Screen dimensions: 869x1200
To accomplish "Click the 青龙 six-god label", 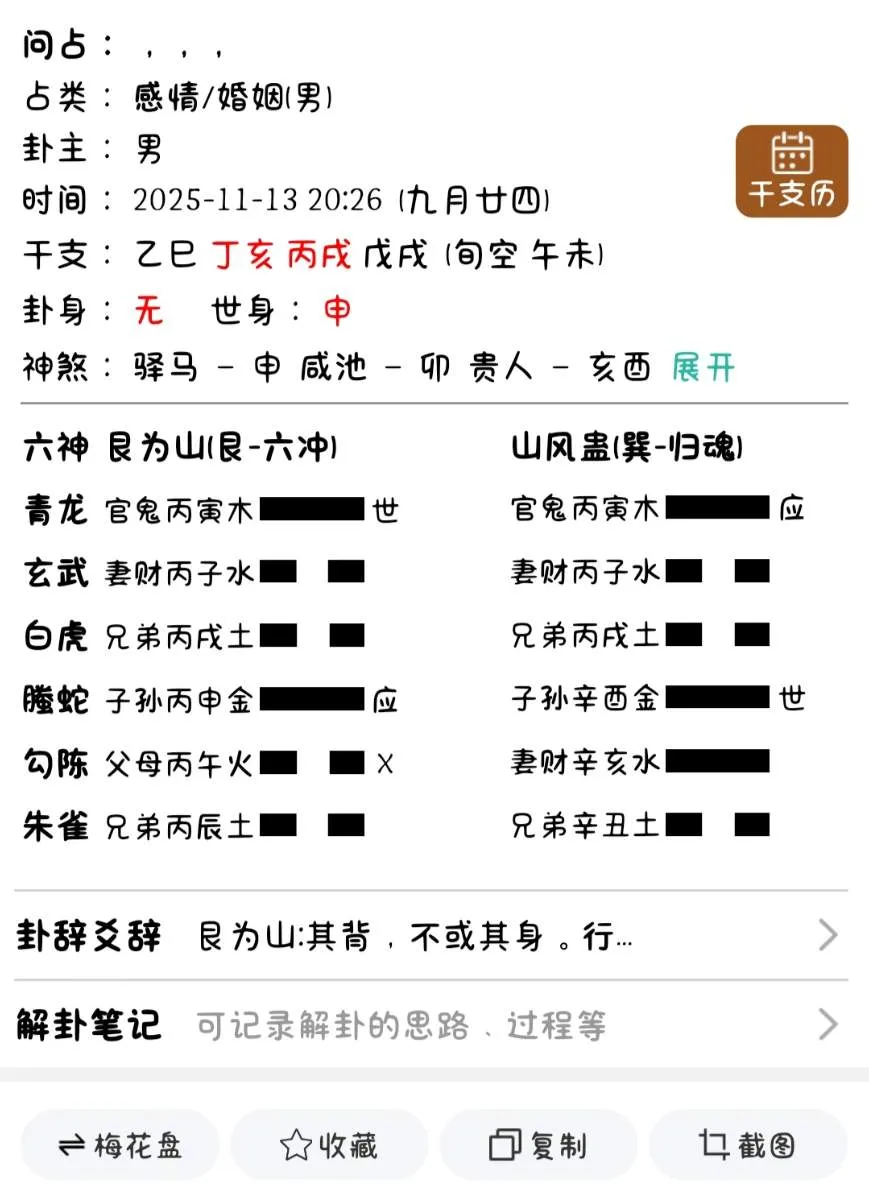I will (x=55, y=508).
